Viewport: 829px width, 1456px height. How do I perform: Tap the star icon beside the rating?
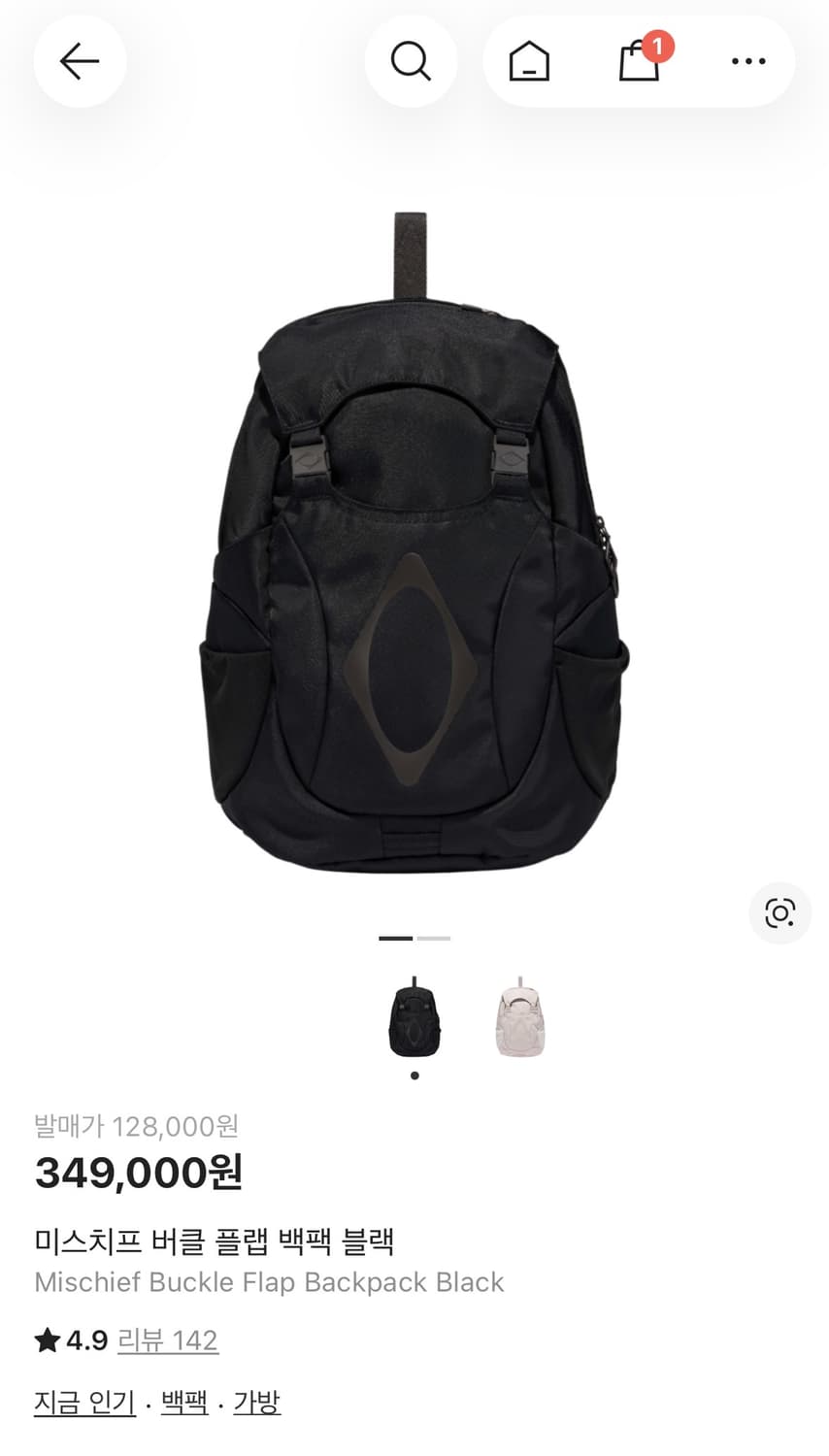(x=47, y=1340)
